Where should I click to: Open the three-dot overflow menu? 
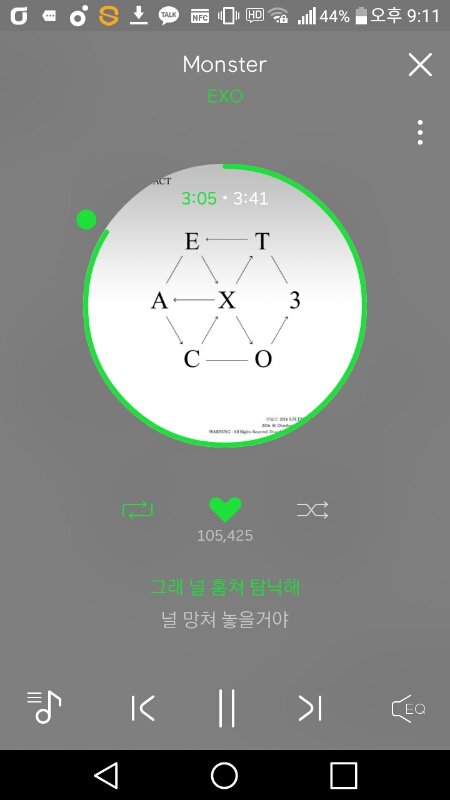tap(420, 133)
